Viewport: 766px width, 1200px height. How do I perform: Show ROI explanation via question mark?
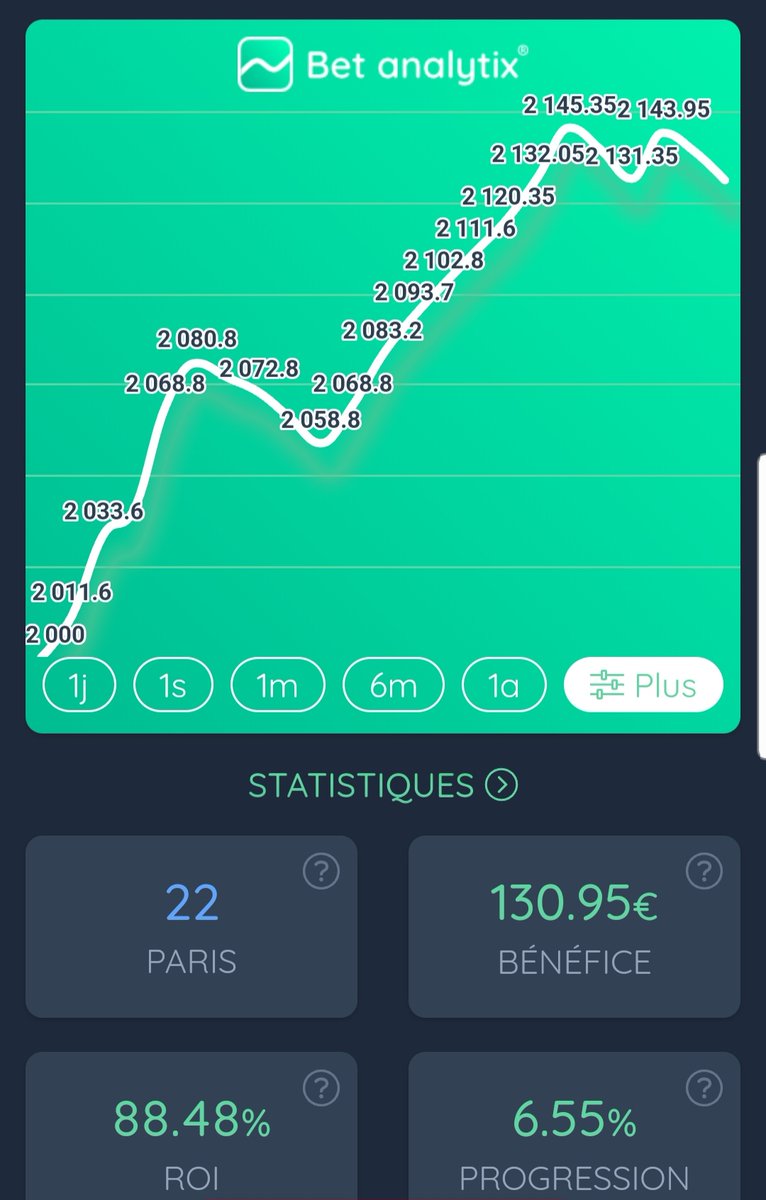pos(320,1088)
